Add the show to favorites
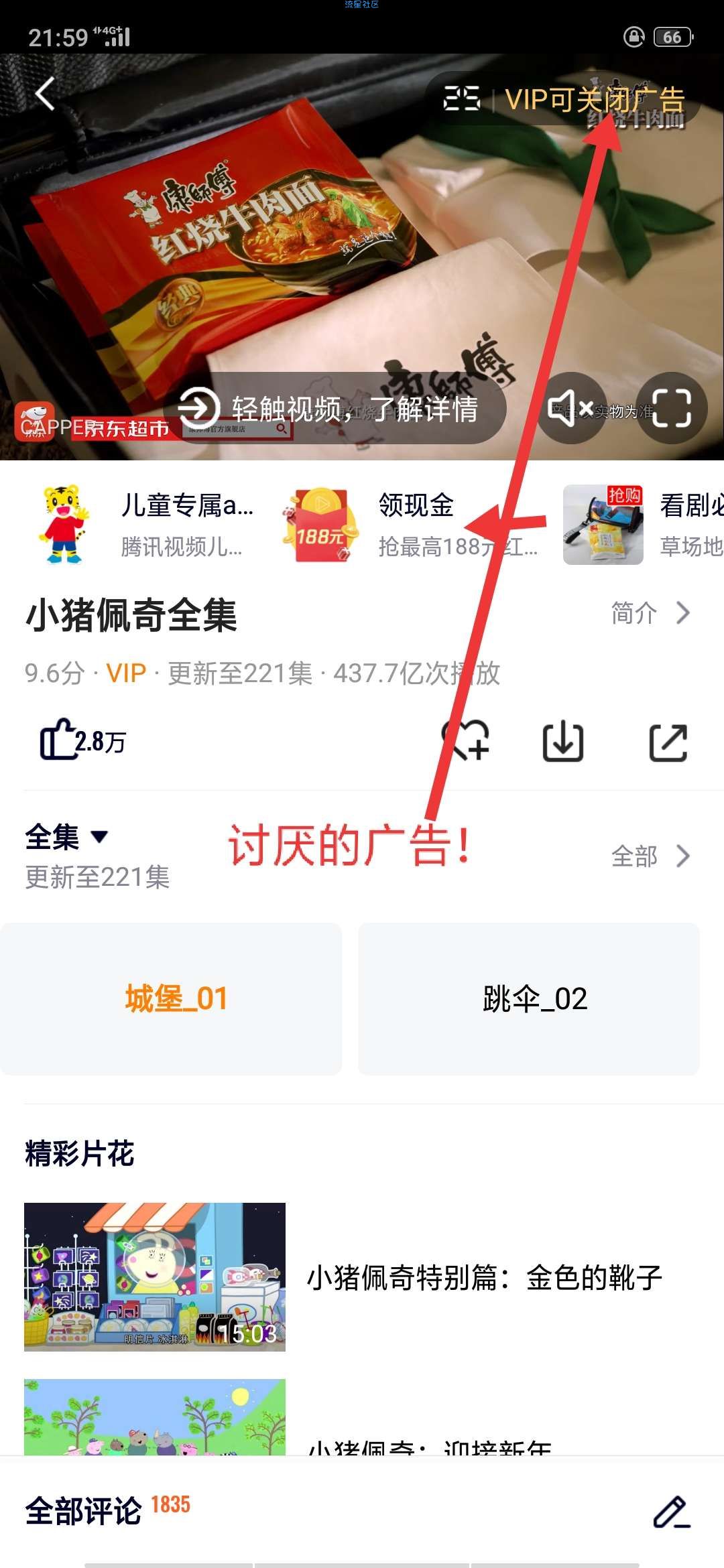This screenshot has height=1568, width=724. 467,740
